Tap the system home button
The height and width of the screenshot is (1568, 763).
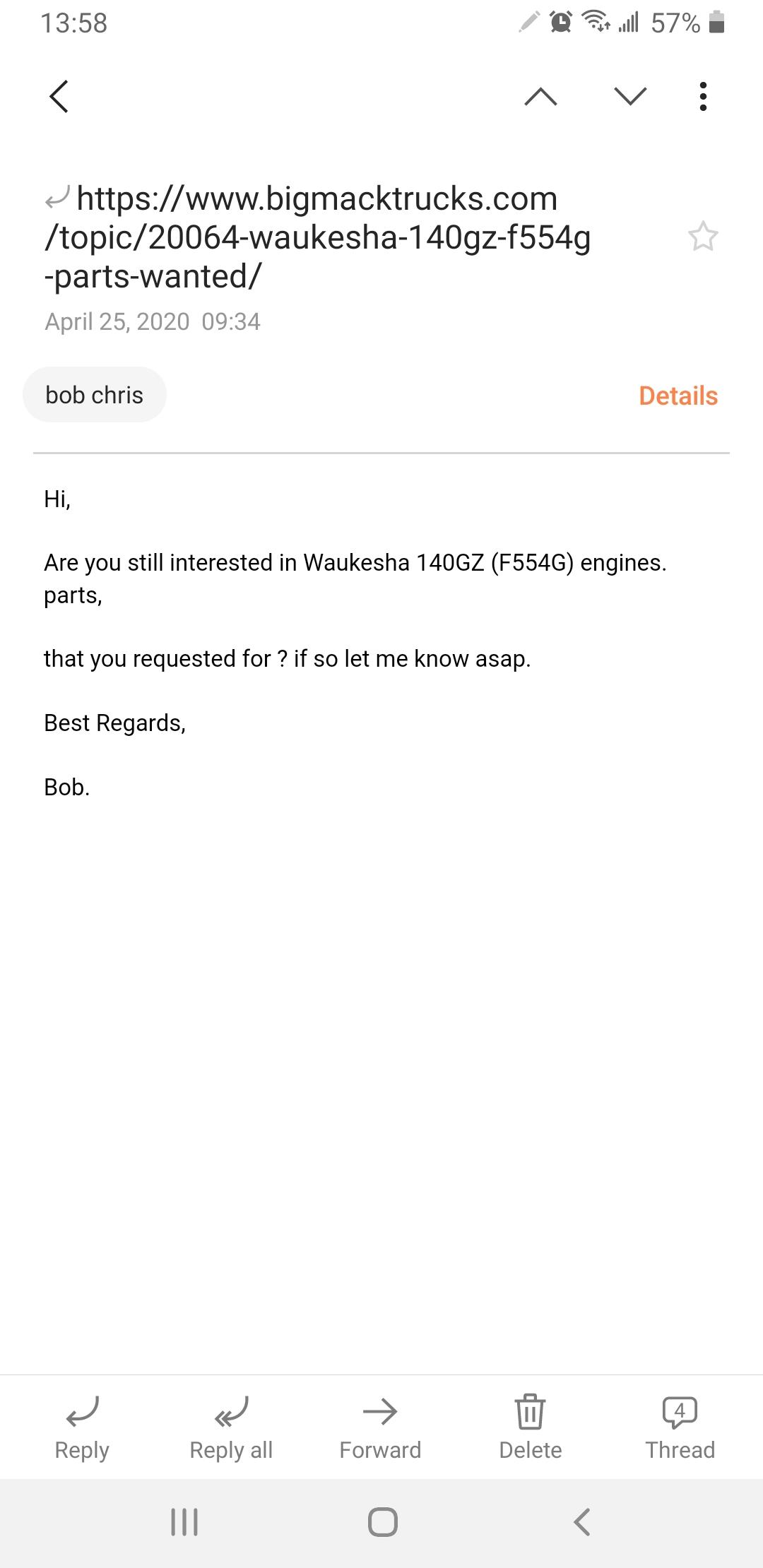pos(382,1522)
